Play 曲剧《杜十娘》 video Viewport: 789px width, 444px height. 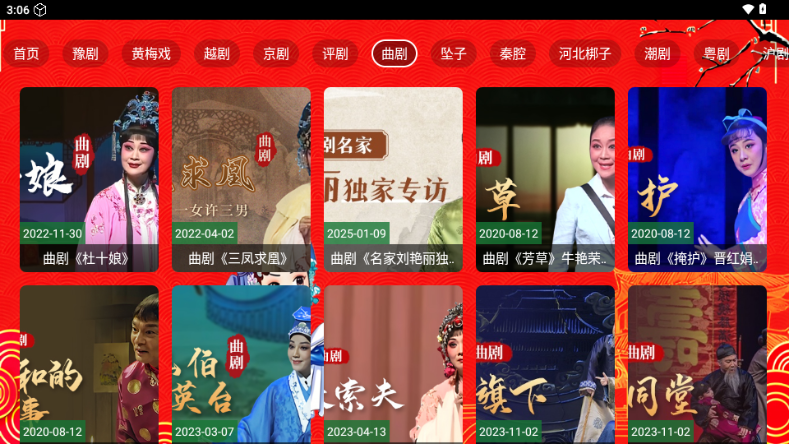click(89, 178)
